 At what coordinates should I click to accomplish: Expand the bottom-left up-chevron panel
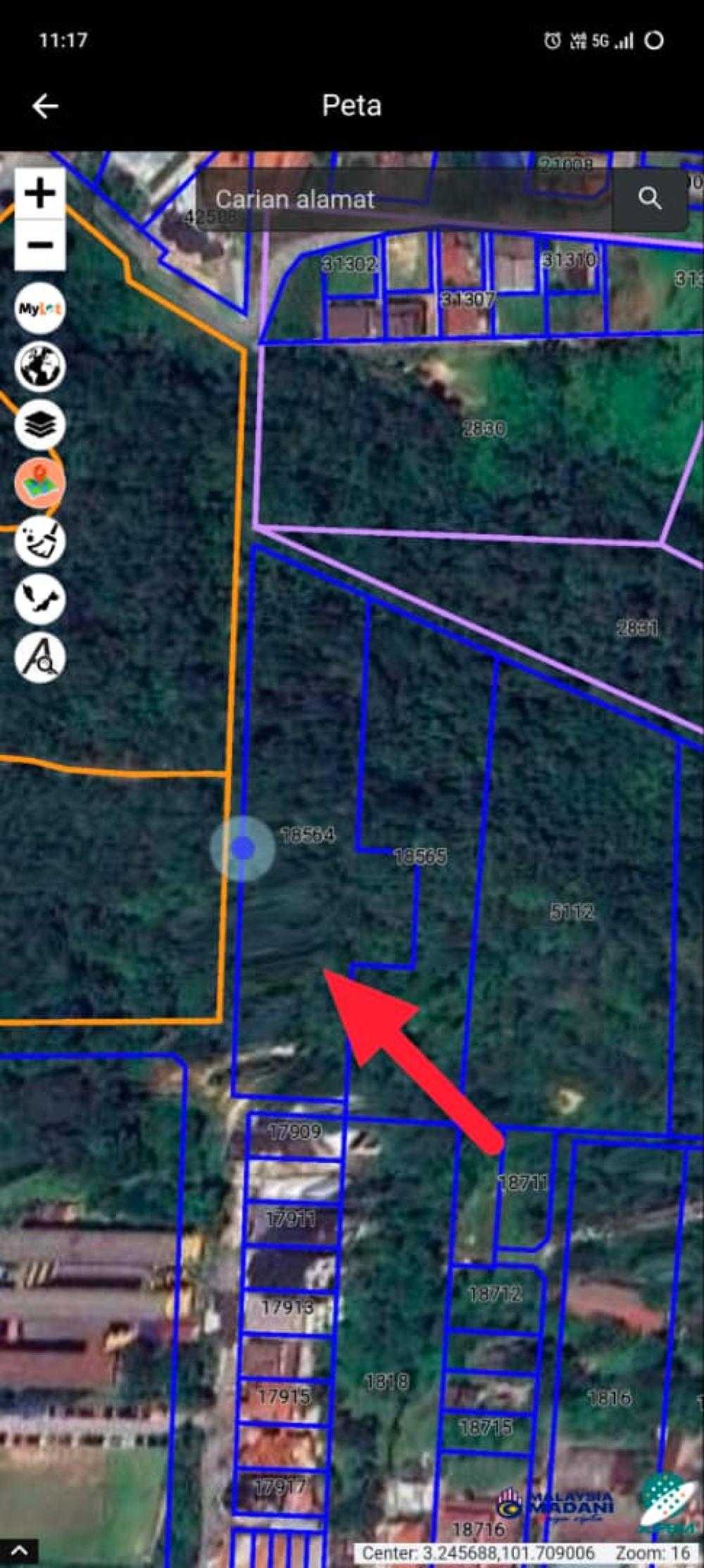coord(20,1550)
